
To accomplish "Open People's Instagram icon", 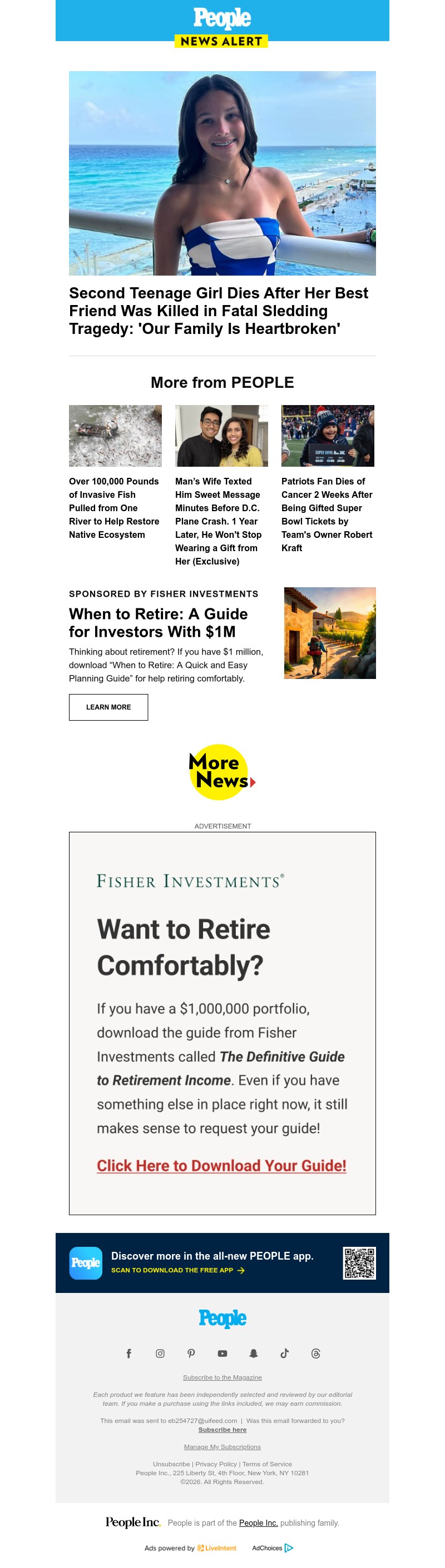I will click(160, 1353).
